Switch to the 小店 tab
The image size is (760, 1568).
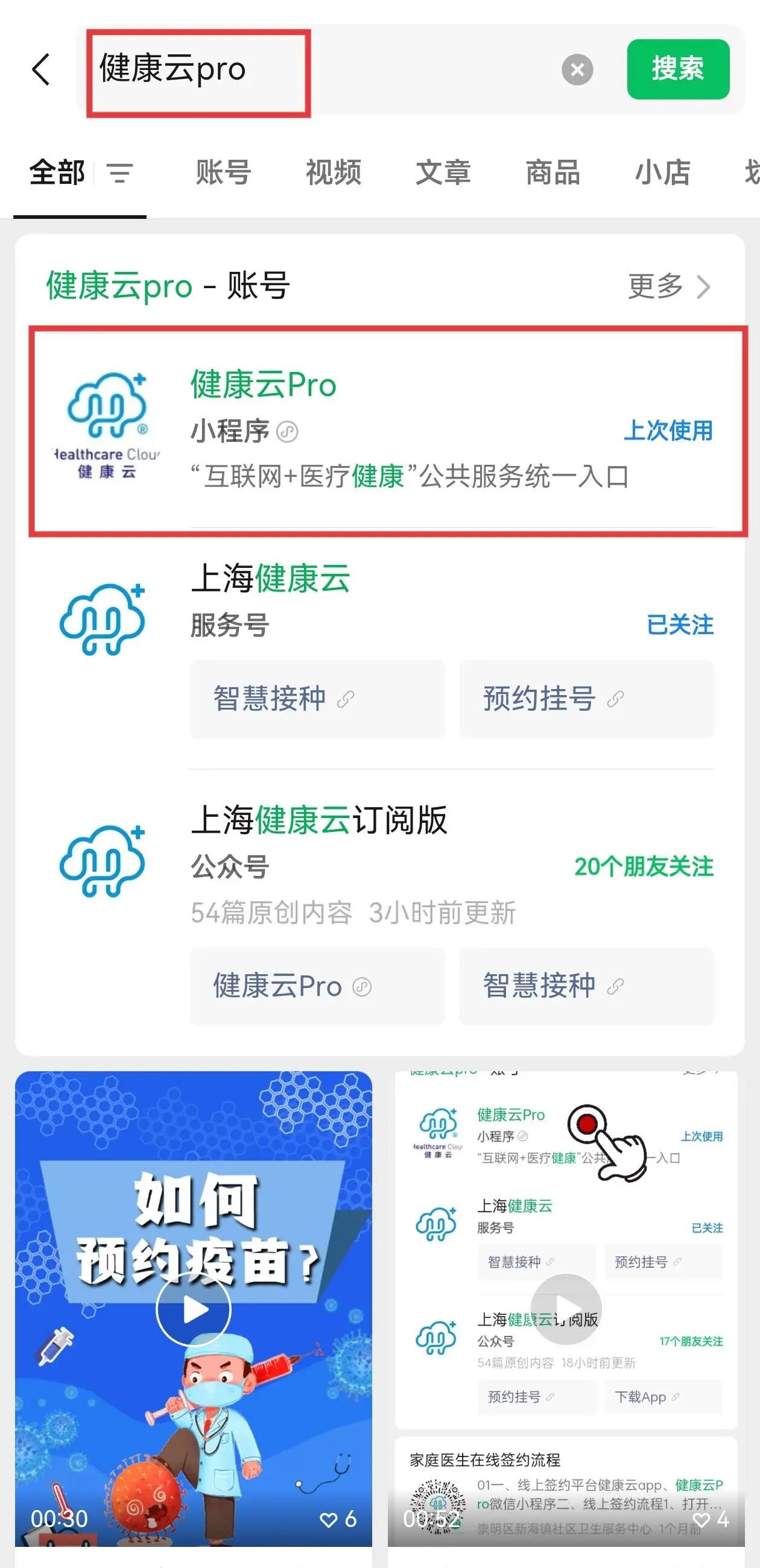tap(662, 173)
